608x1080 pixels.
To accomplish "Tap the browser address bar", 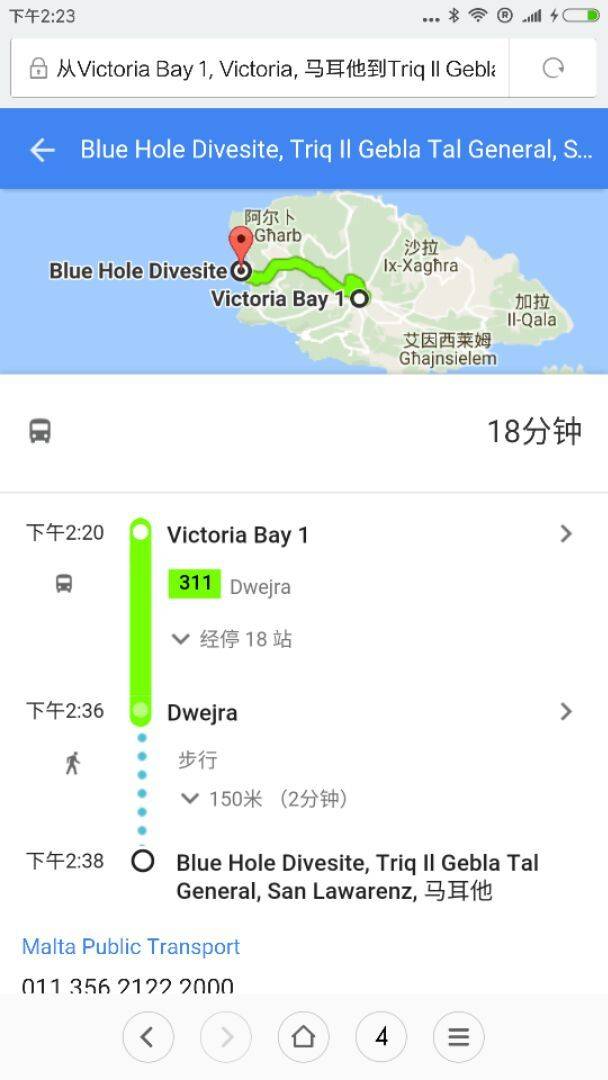I will tap(270, 68).
